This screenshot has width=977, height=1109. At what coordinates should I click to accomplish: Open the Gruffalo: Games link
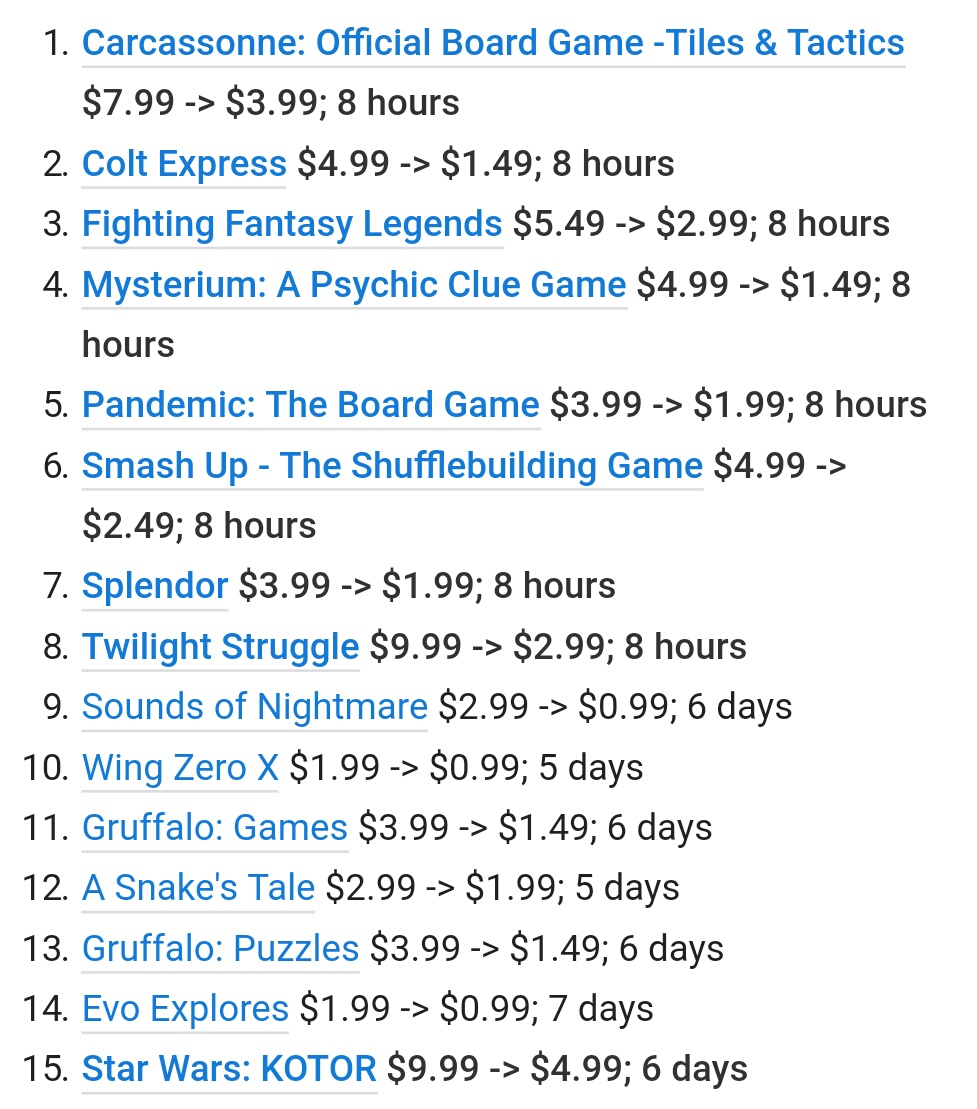[x=214, y=828]
